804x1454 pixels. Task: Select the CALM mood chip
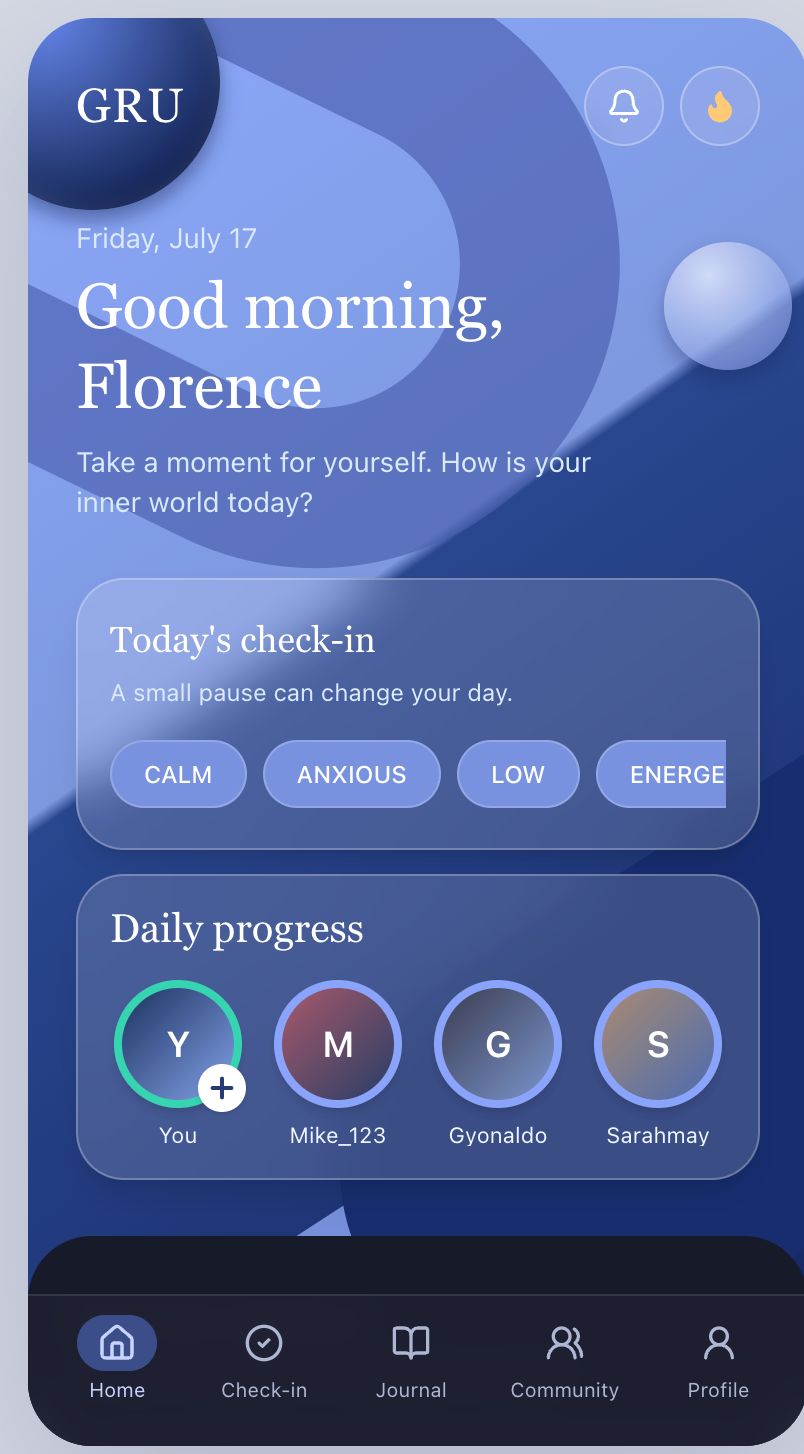(x=178, y=774)
